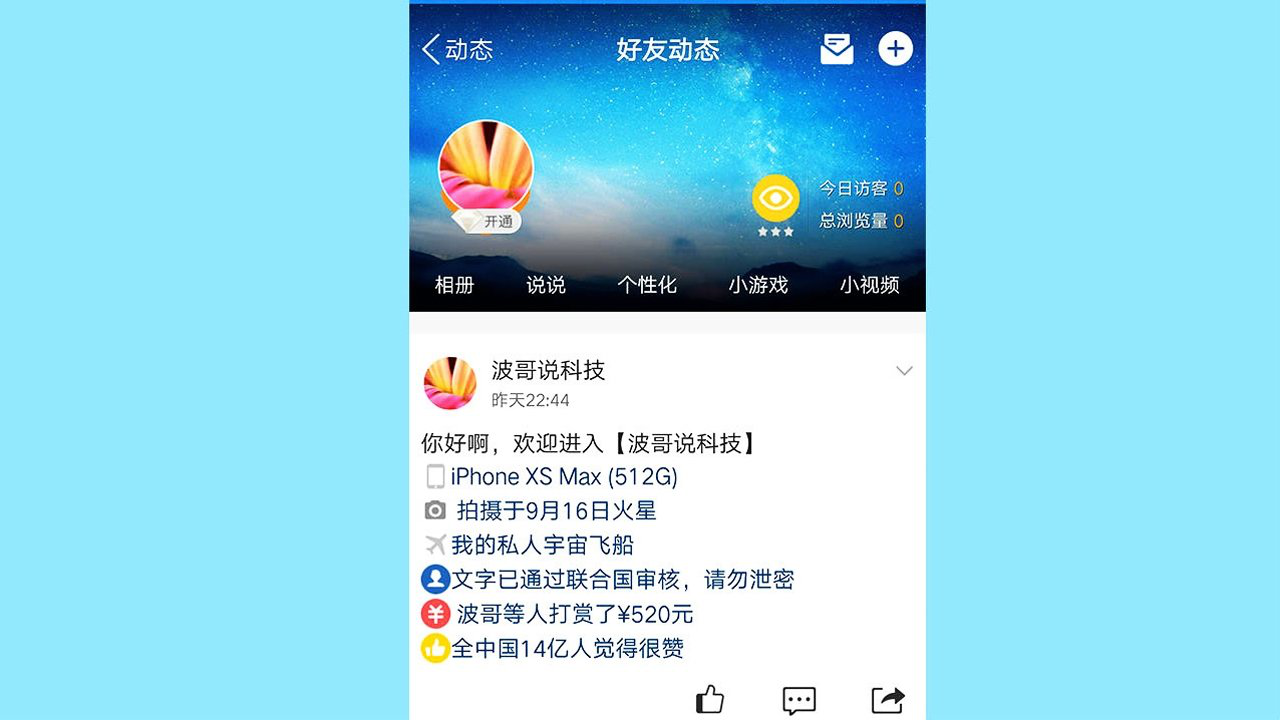Select the 个性化 tab
This screenshot has height=720, width=1280.
pos(647,285)
